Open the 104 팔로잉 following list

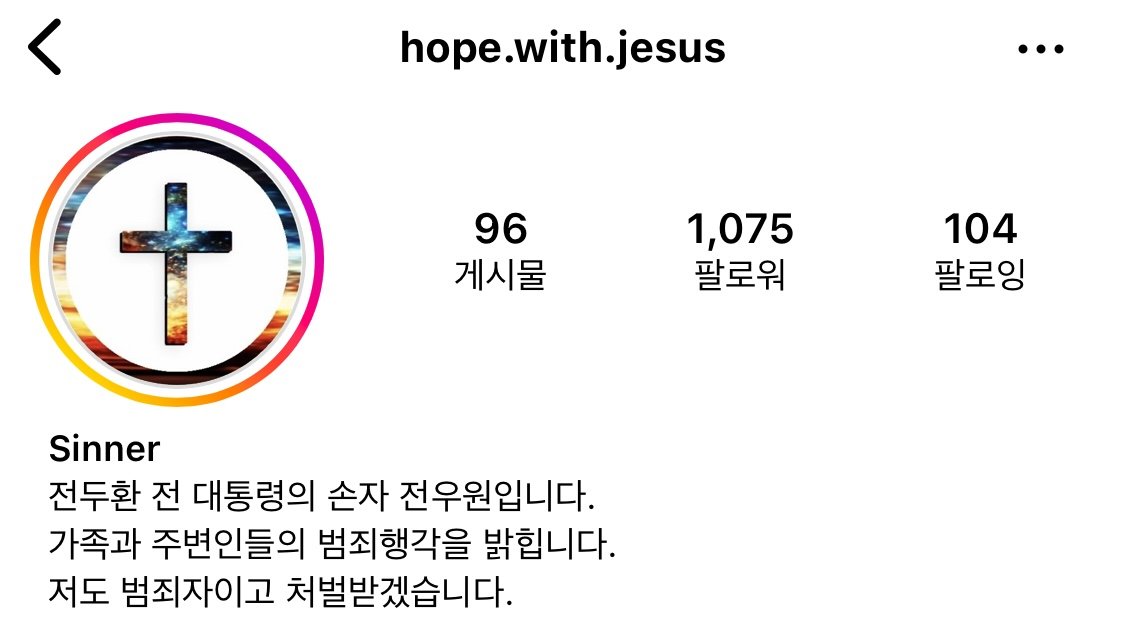980,250
